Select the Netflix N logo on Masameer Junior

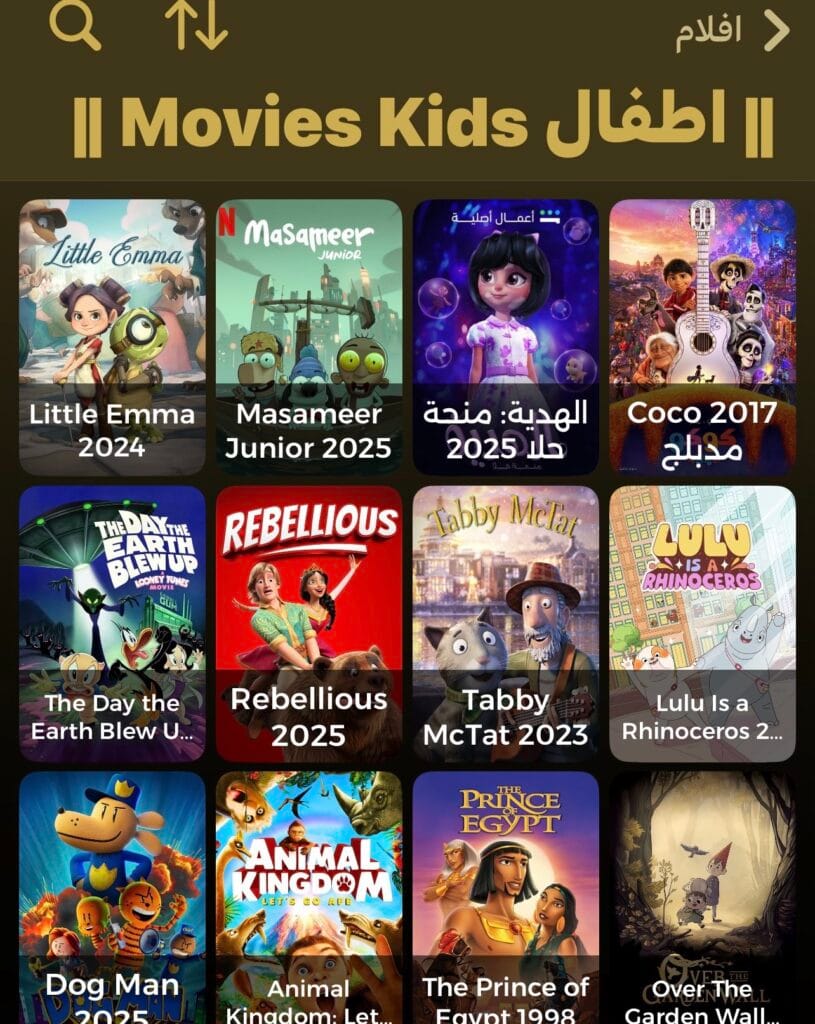pos(224,225)
